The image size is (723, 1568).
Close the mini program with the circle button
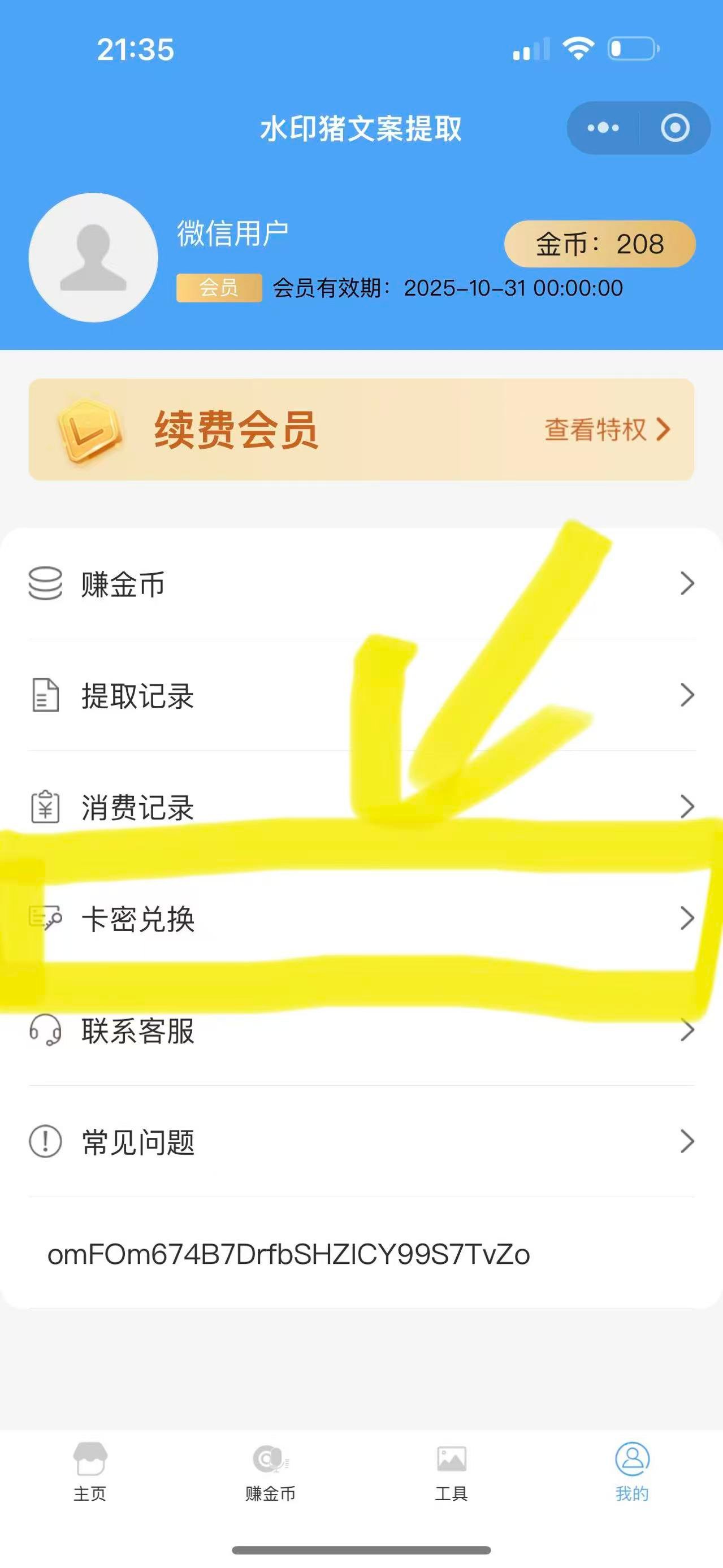(x=675, y=128)
